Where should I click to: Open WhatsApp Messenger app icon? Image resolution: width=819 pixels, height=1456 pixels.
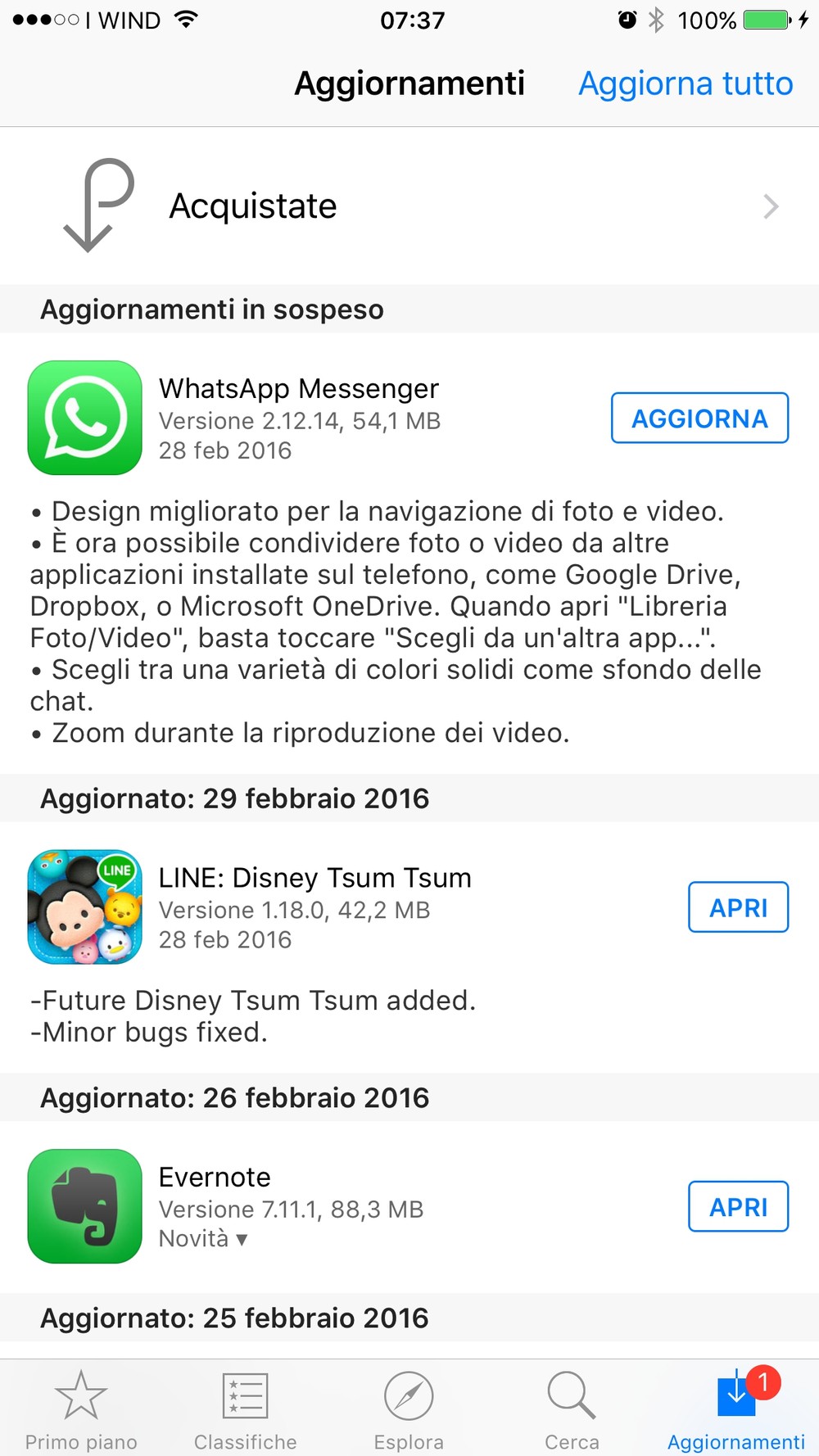pyautogui.click(x=85, y=418)
